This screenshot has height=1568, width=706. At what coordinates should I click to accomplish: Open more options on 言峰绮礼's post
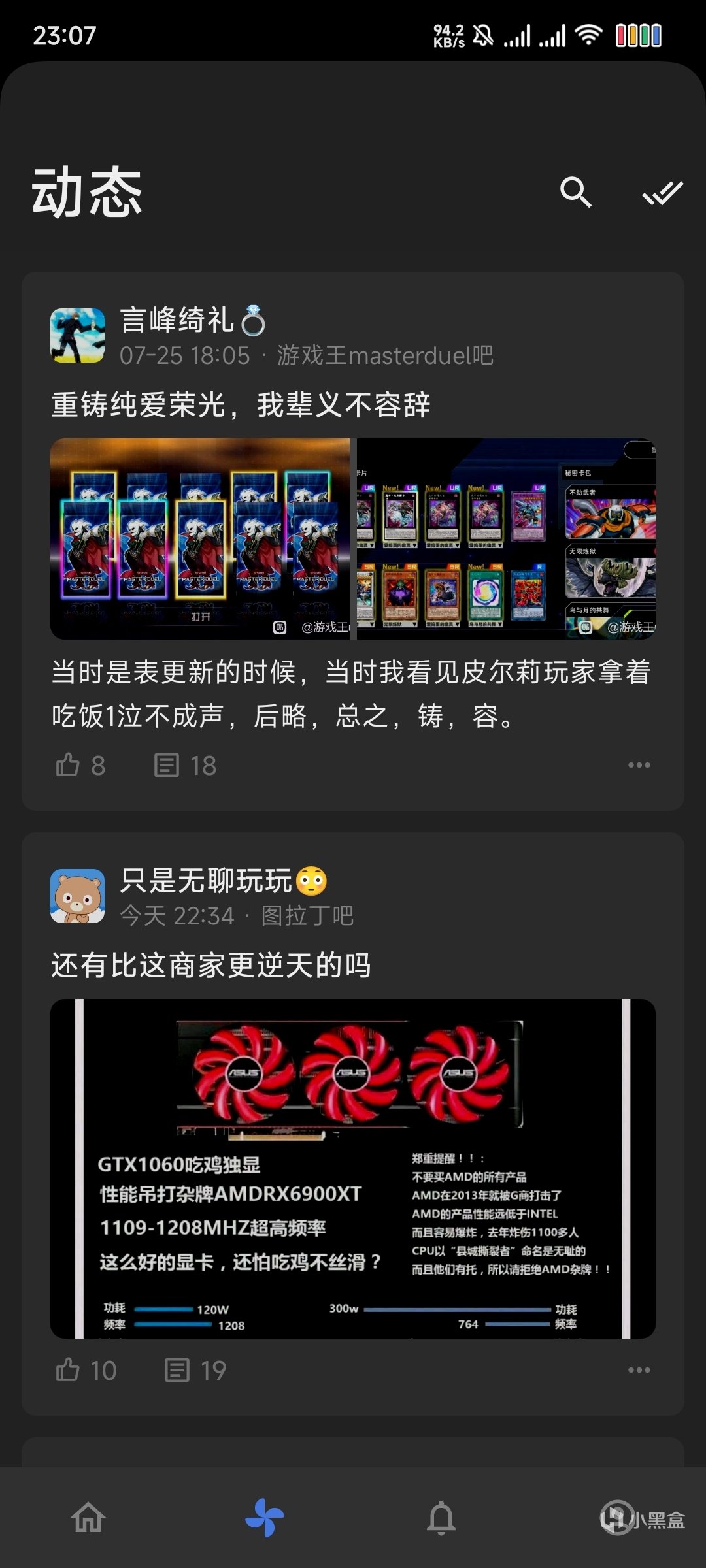[639, 765]
